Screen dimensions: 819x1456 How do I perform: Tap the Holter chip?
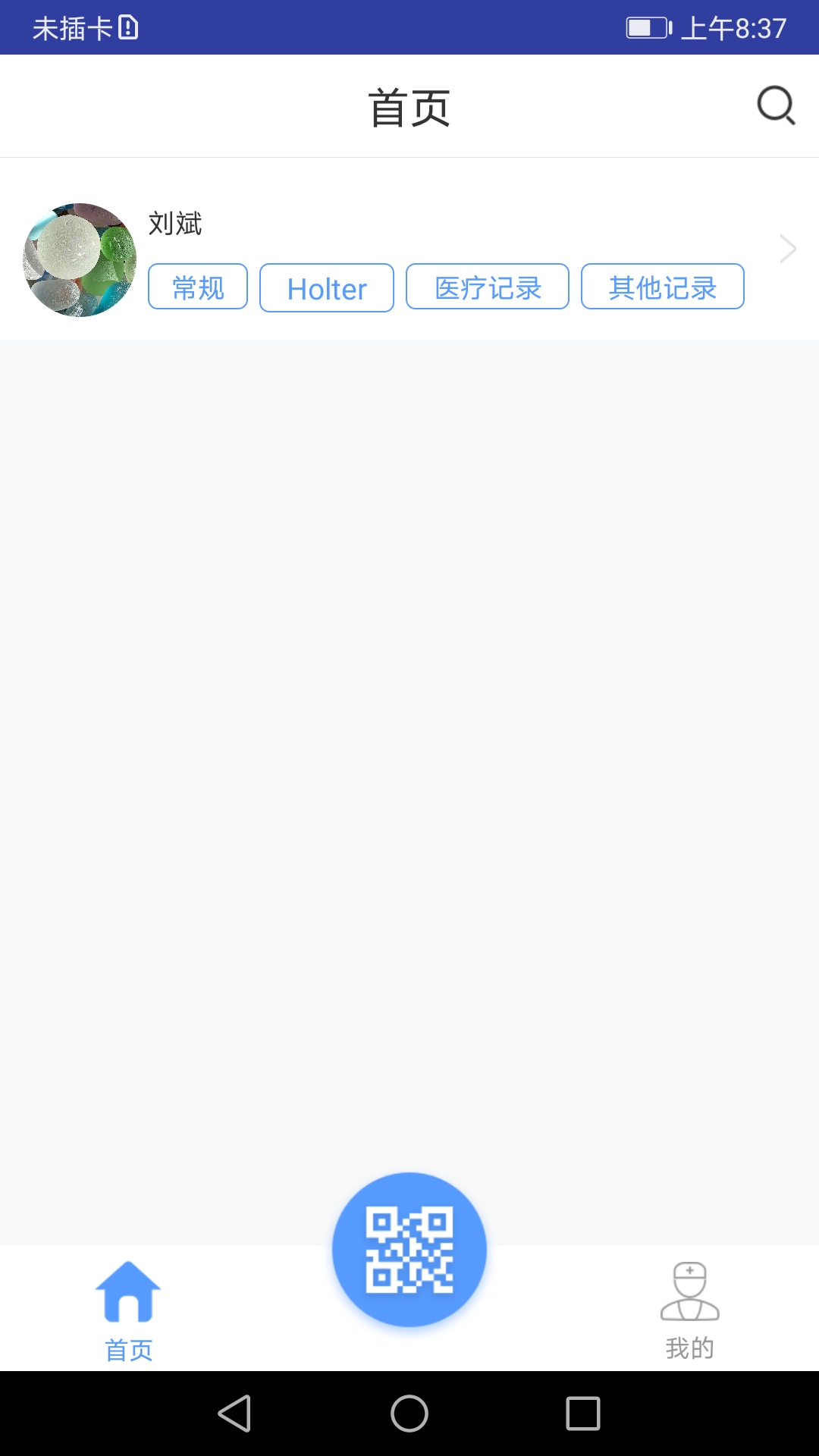coord(327,288)
